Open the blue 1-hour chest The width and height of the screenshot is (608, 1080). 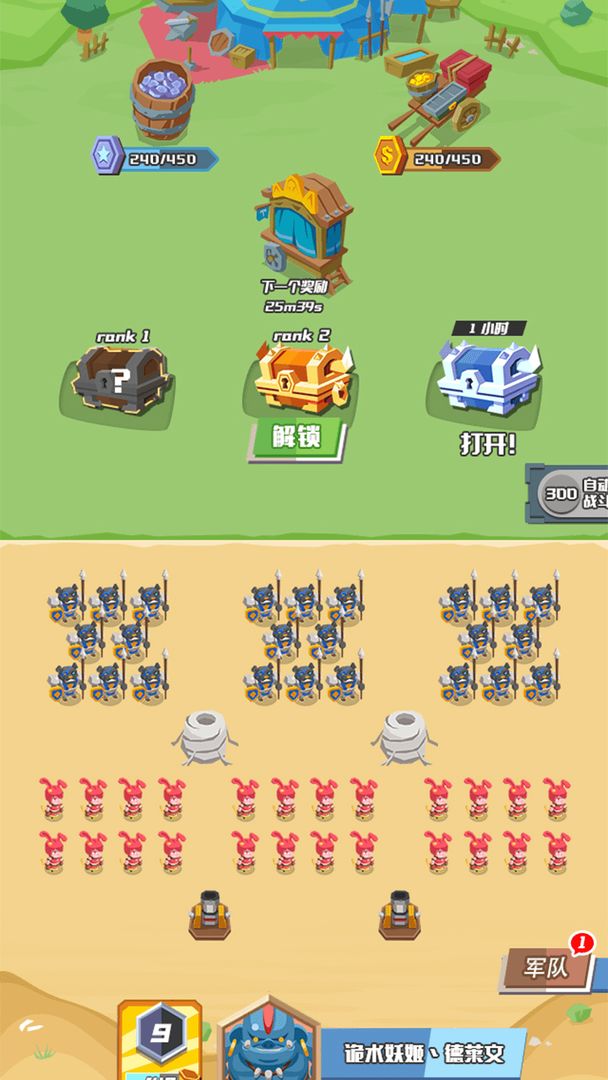click(x=488, y=442)
